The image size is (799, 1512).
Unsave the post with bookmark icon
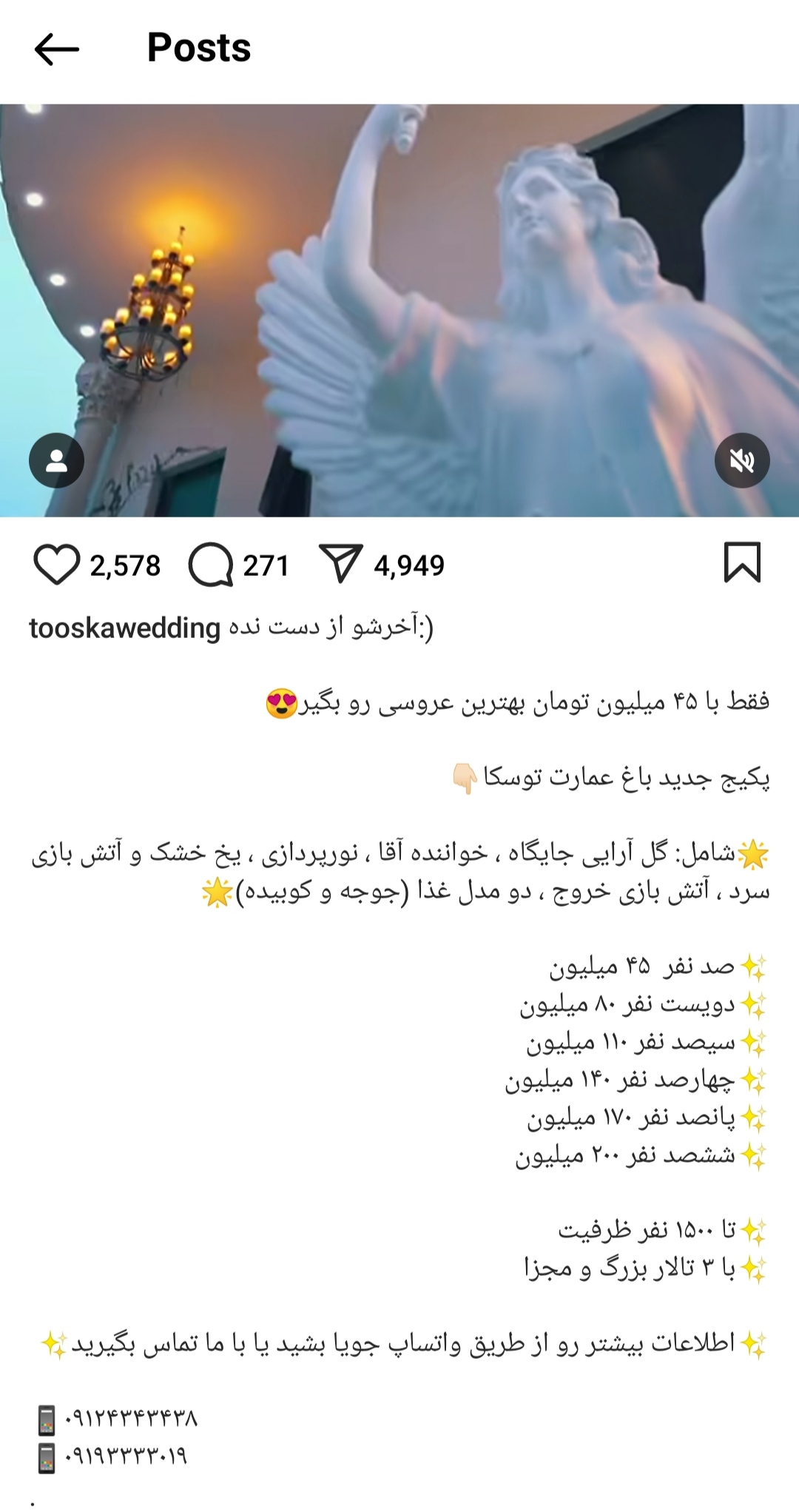pyautogui.click(x=741, y=562)
